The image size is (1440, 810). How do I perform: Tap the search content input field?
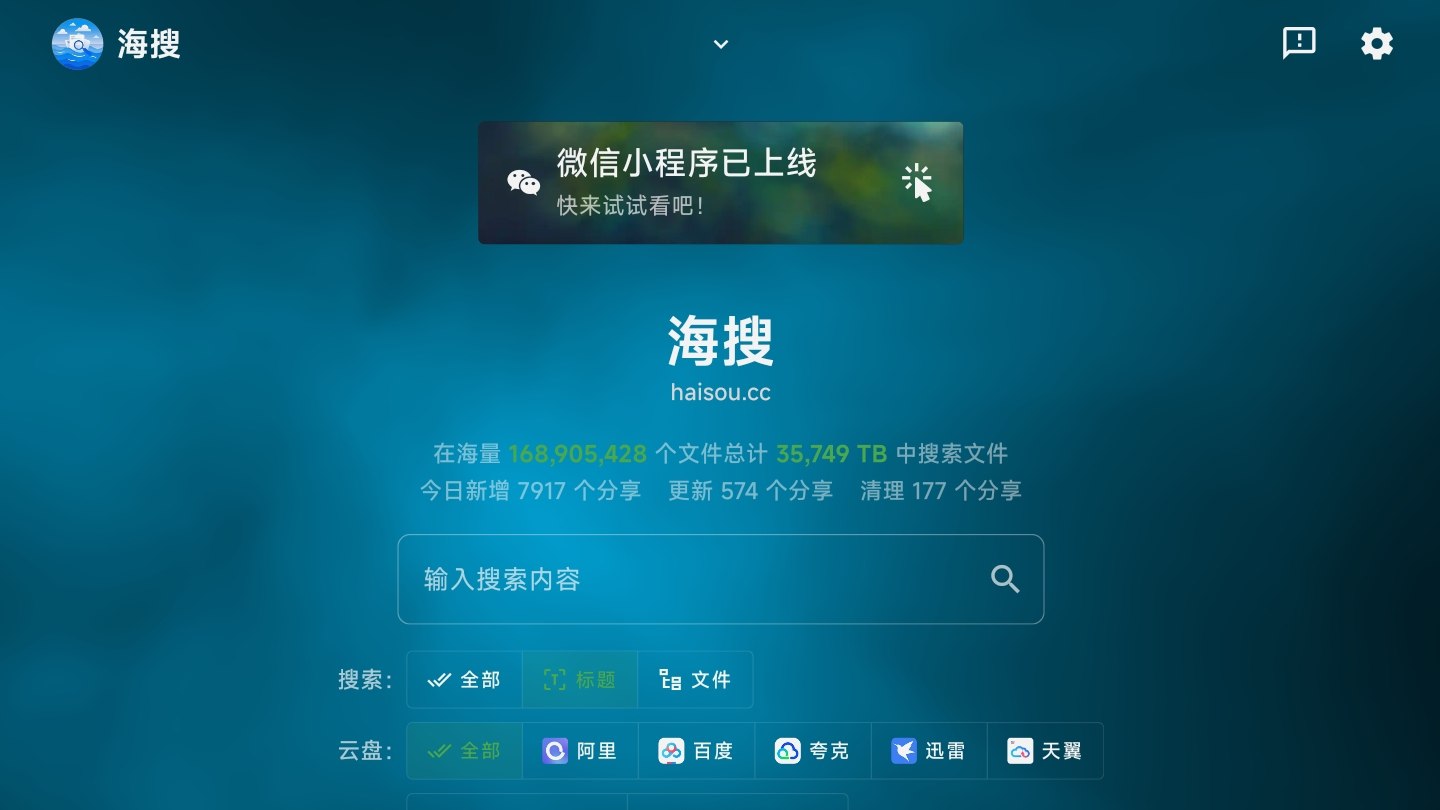[690, 579]
